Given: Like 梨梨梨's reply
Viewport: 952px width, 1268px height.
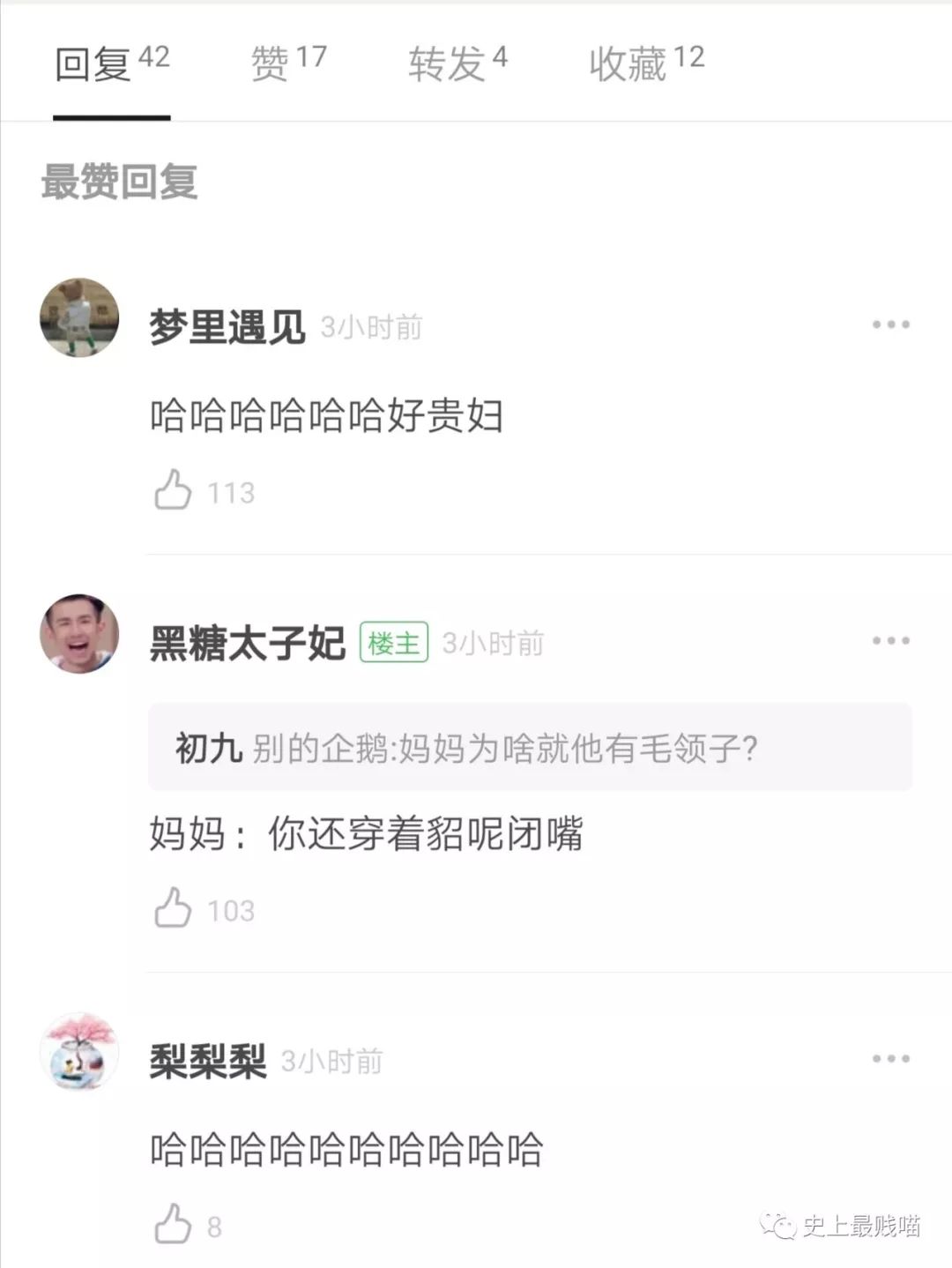Looking at the screenshot, I should coord(174,1224).
